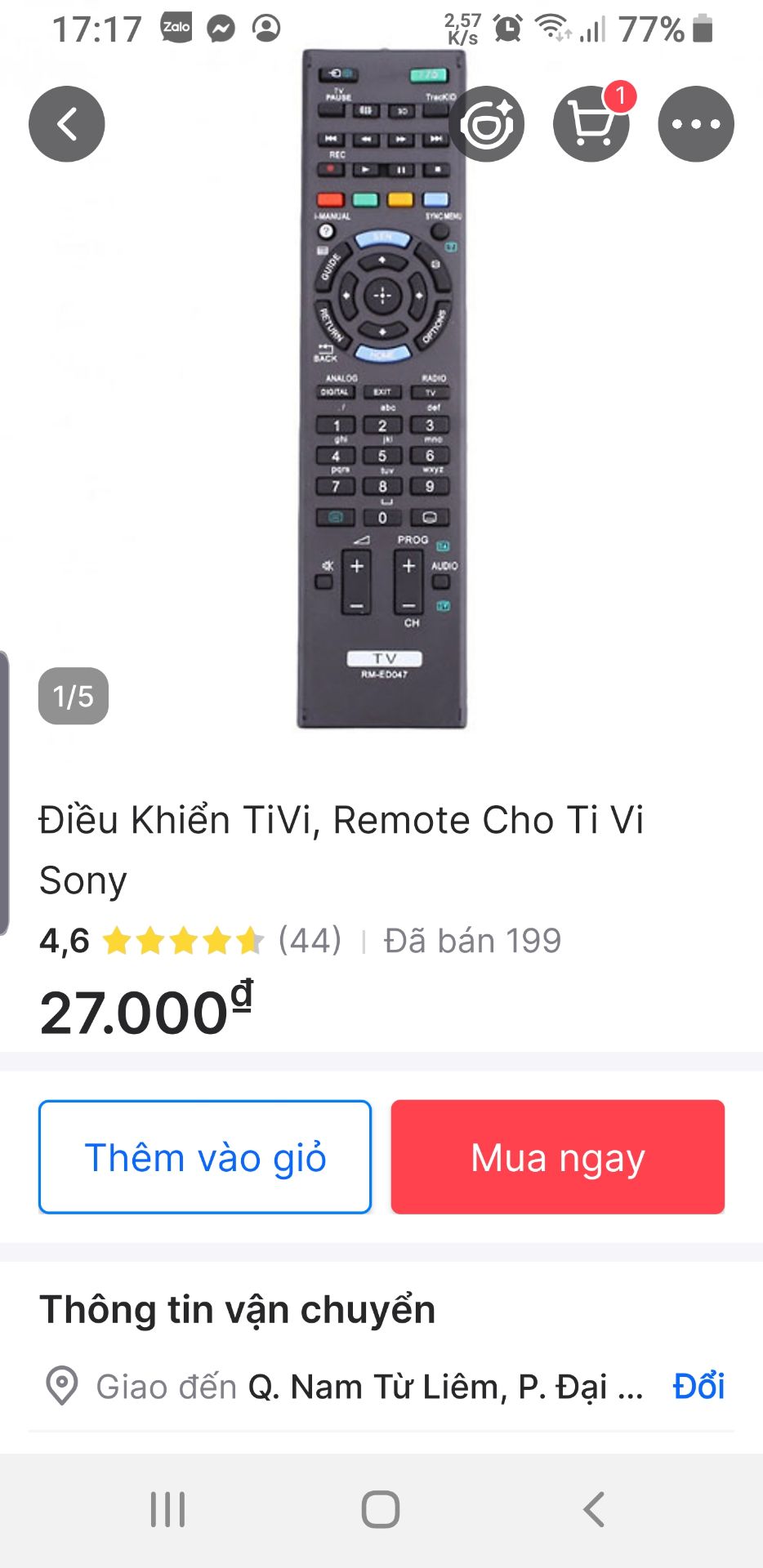Tap Đổi to change delivery address
This screenshot has width=763, height=1568.
(698, 1384)
